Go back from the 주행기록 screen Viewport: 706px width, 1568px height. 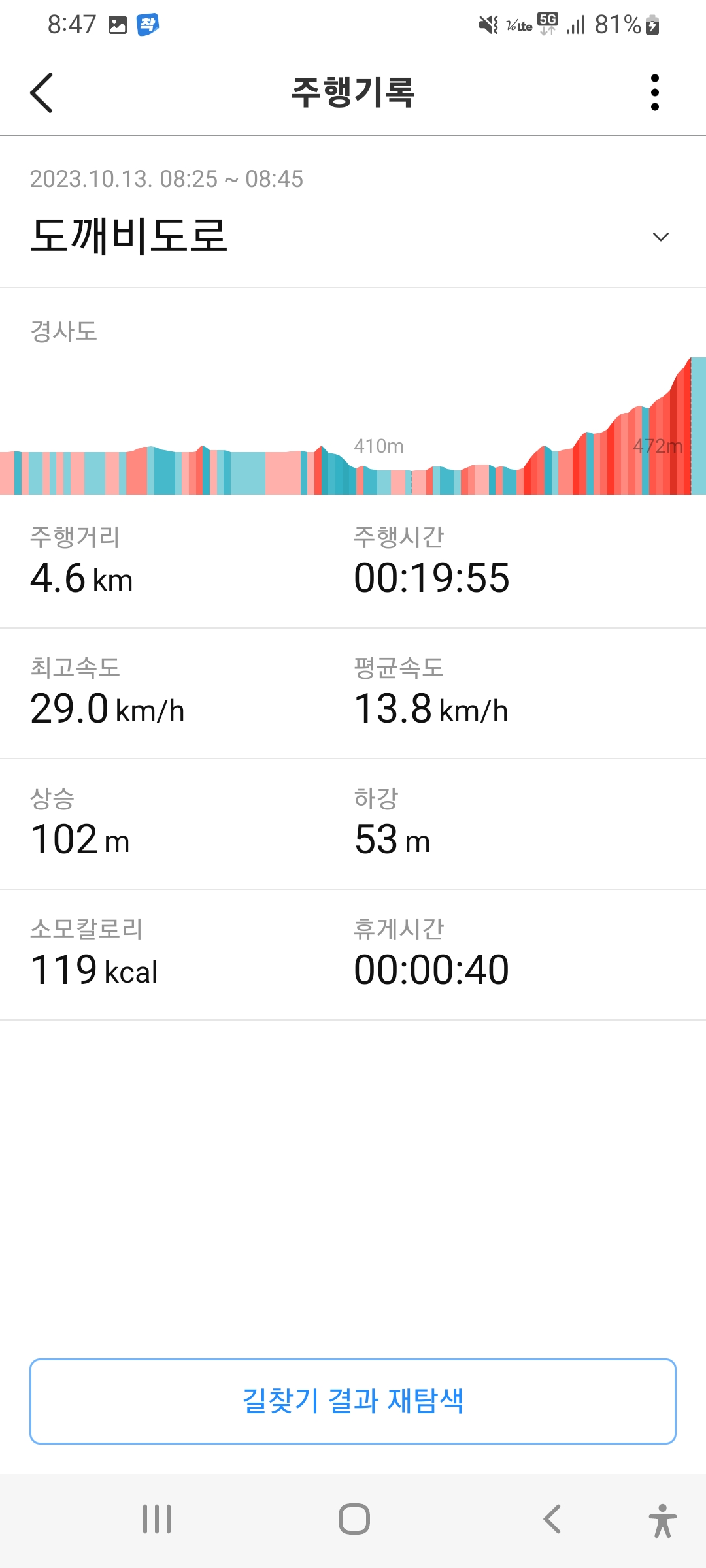pos(41,93)
